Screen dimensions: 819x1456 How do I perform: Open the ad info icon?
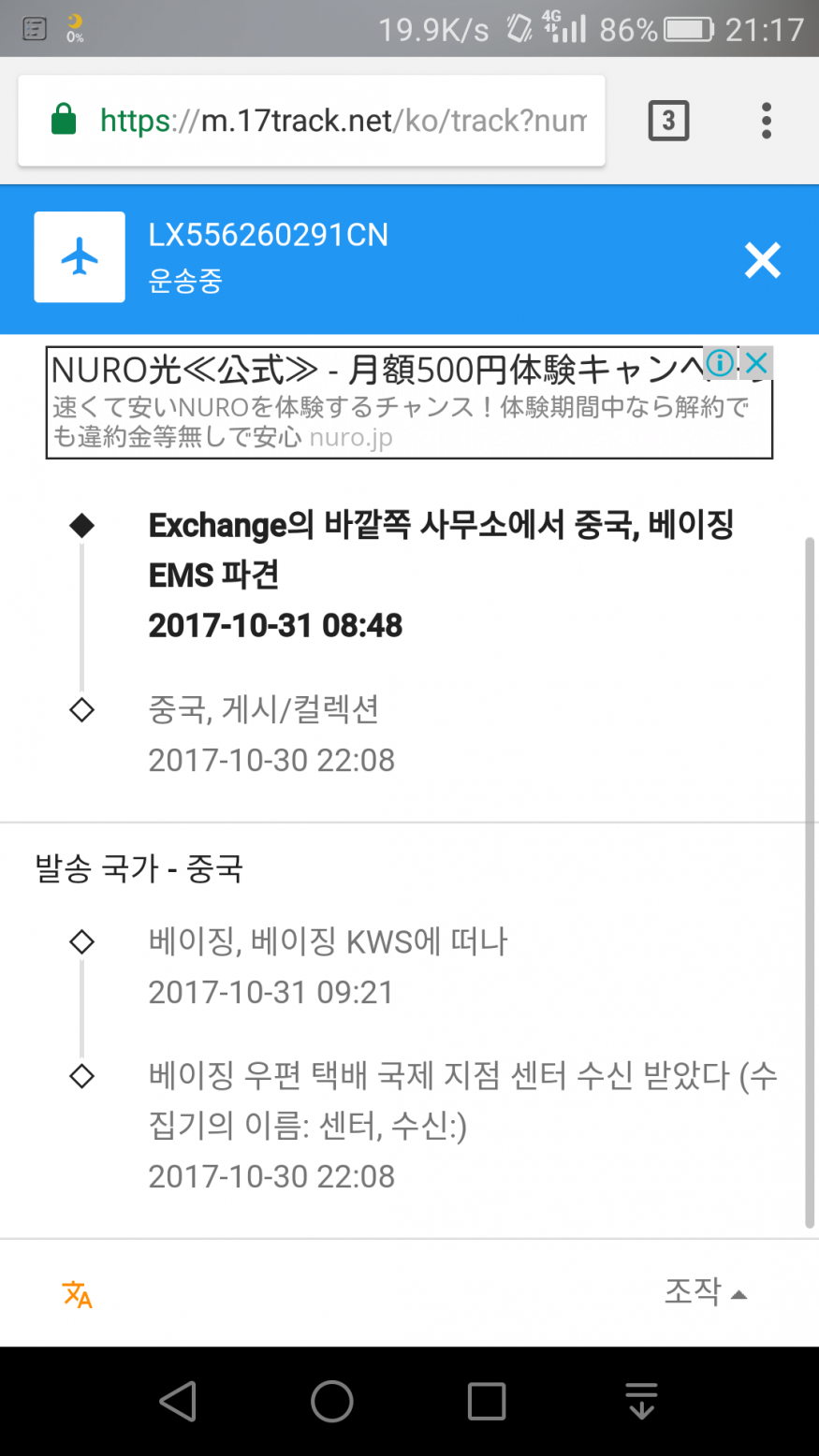point(720,363)
